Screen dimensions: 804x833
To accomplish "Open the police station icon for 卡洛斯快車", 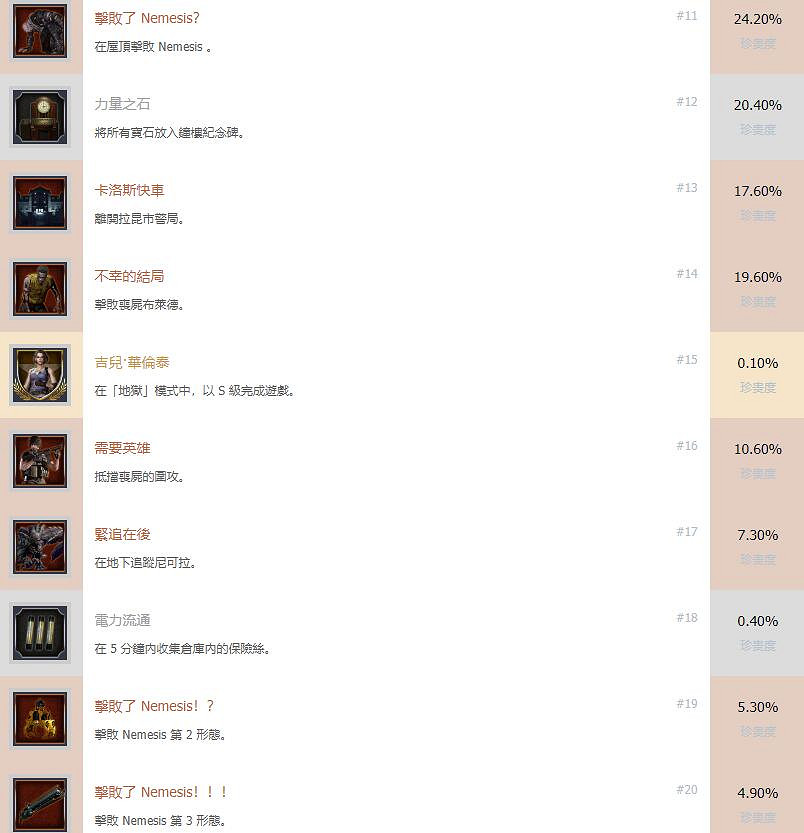I will 40,202.
